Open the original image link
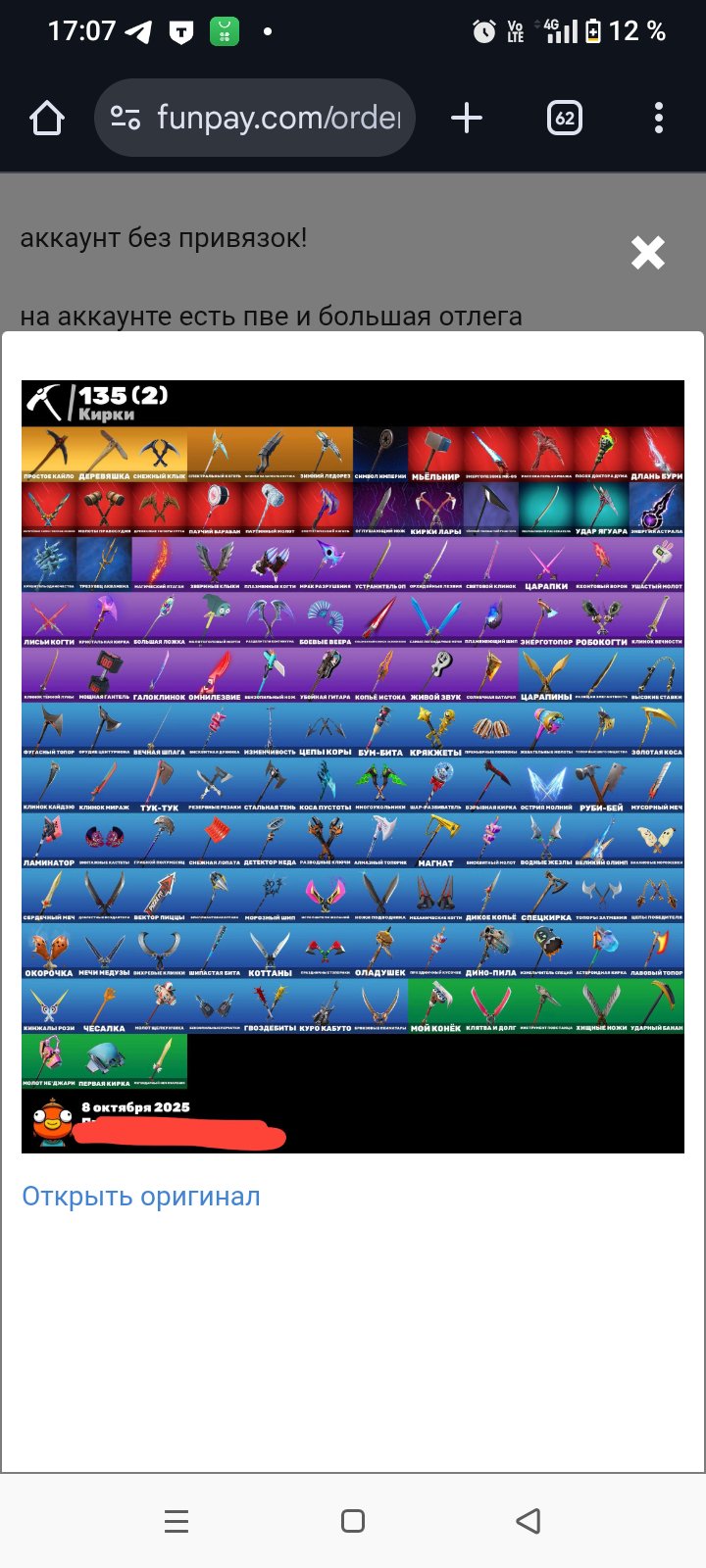Screen dimensions: 706x1568 click(x=141, y=1197)
